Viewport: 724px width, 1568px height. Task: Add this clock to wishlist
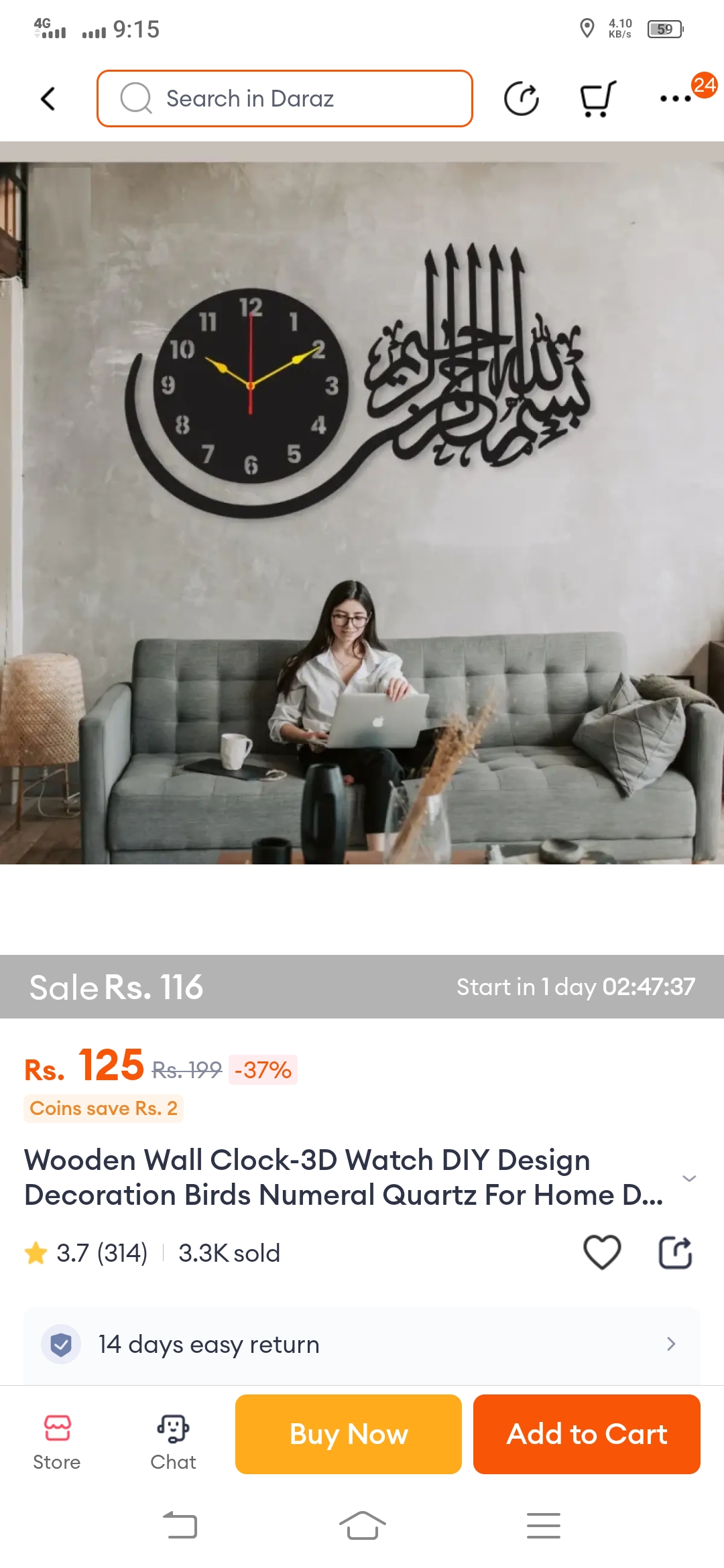click(x=601, y=1252)
